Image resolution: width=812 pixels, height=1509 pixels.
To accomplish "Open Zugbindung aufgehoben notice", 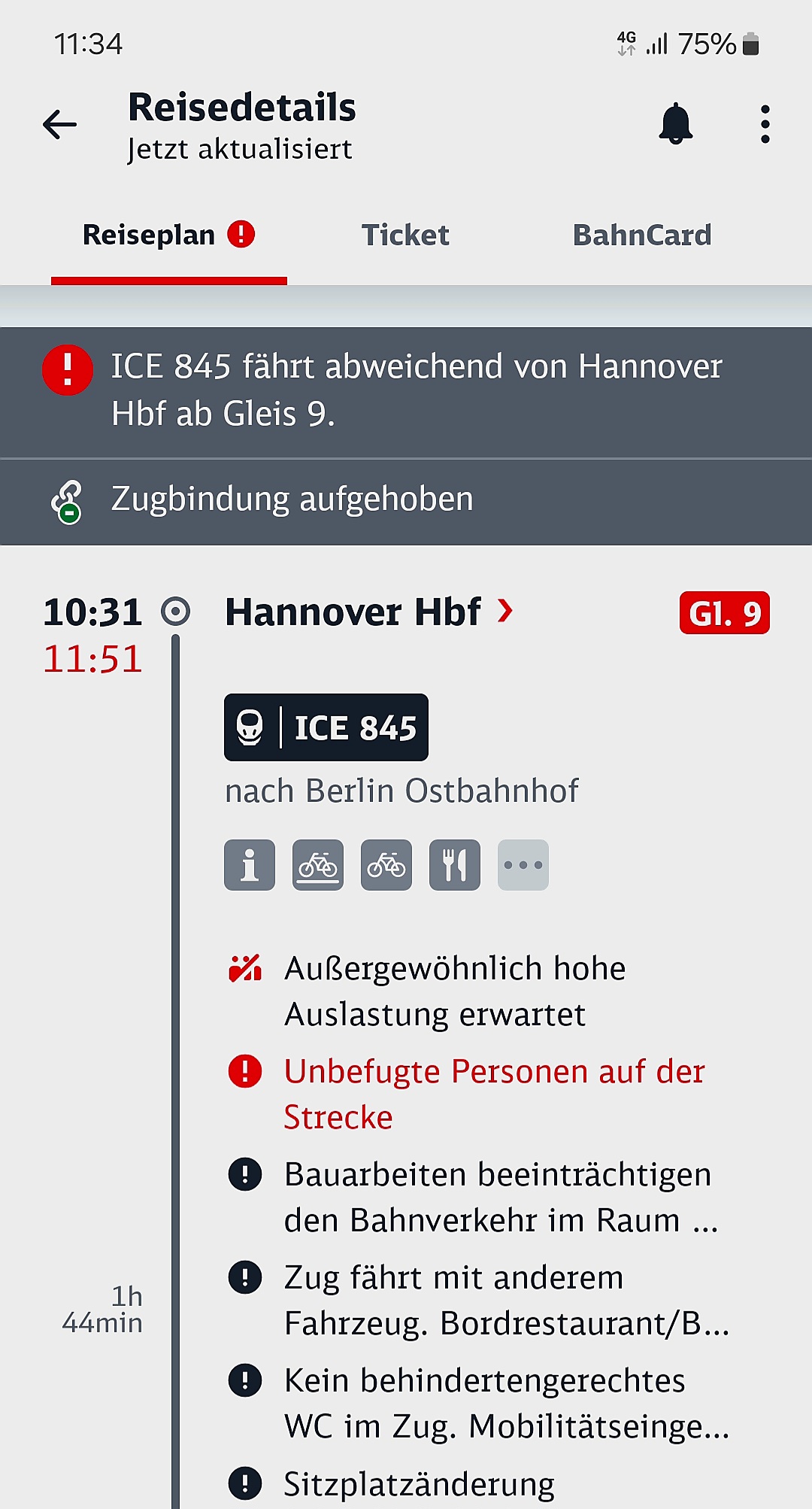I will (x=292, y=500).
